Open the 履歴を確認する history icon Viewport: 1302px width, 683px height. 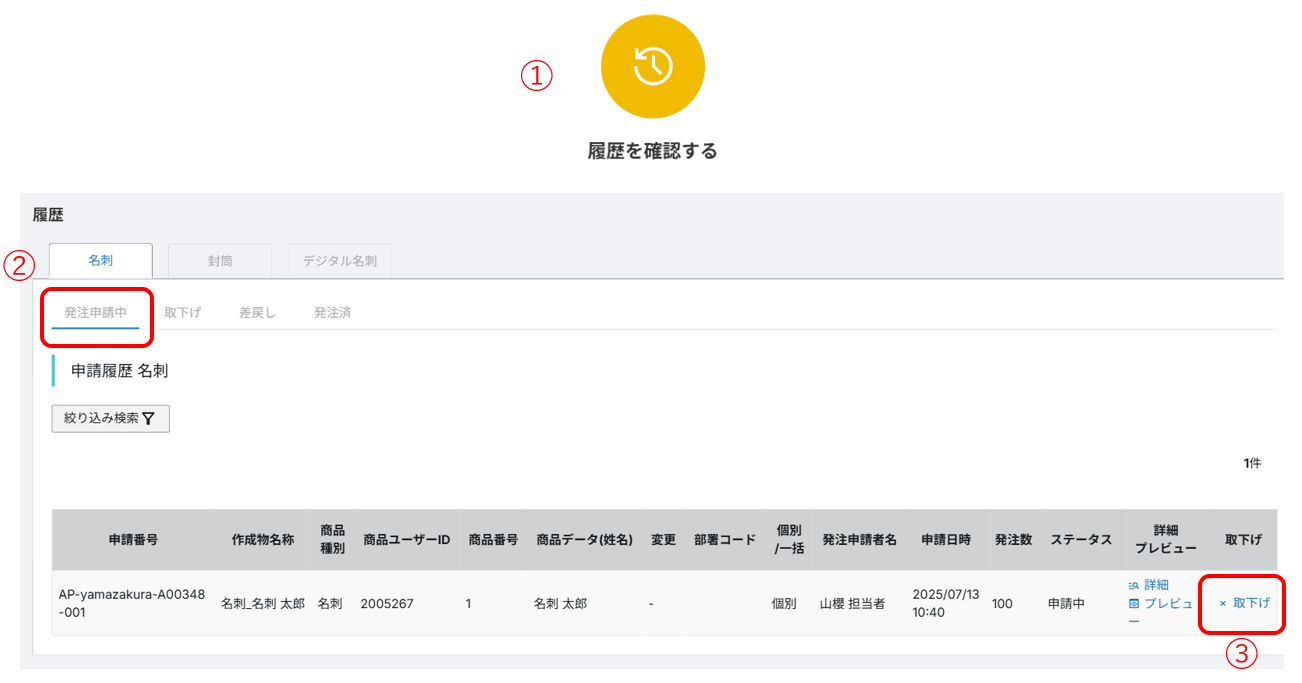coord(652,67)
